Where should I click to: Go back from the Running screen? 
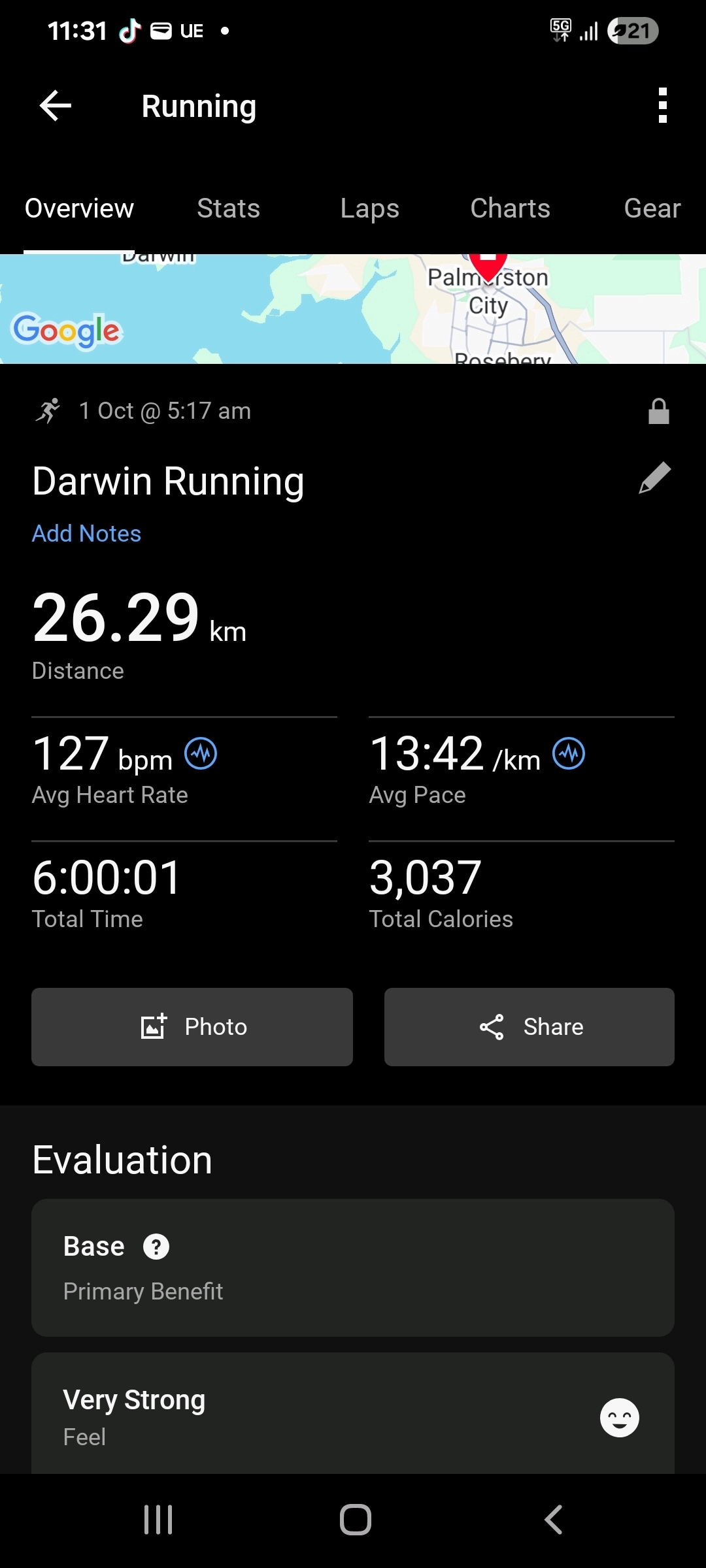[x=56, y=106]
